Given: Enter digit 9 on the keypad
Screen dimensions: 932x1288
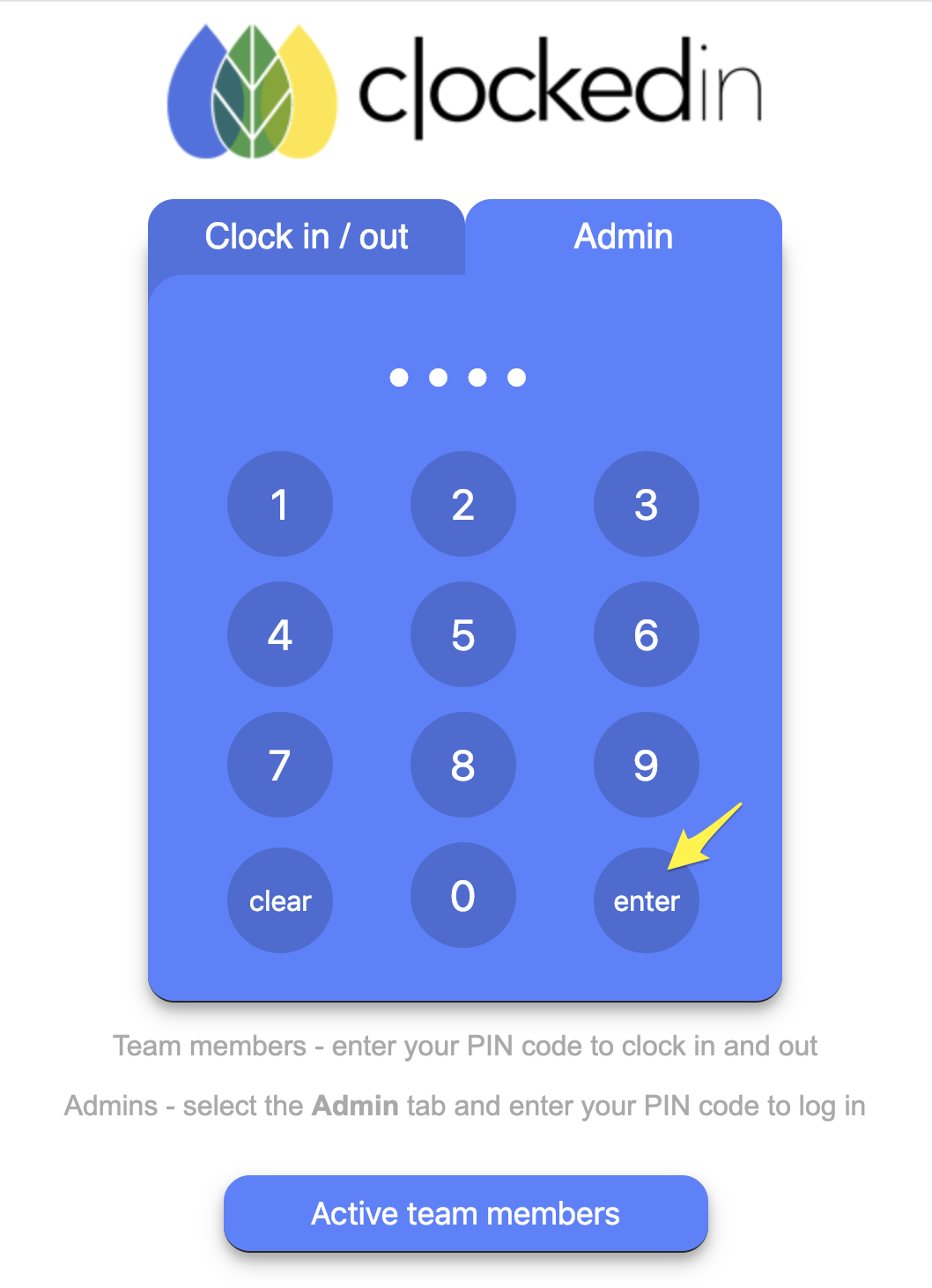Looking at the screenshot, I should (647, 765).
